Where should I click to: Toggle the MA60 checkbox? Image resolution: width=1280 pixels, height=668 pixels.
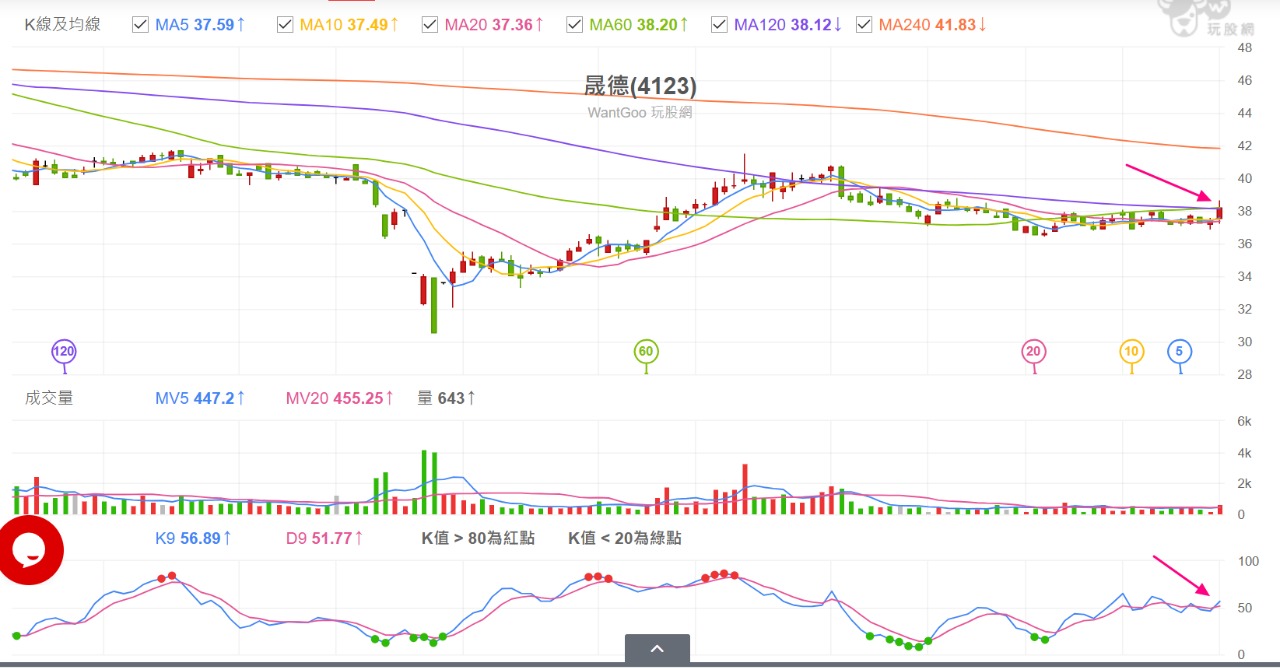(x=575, y=24)
